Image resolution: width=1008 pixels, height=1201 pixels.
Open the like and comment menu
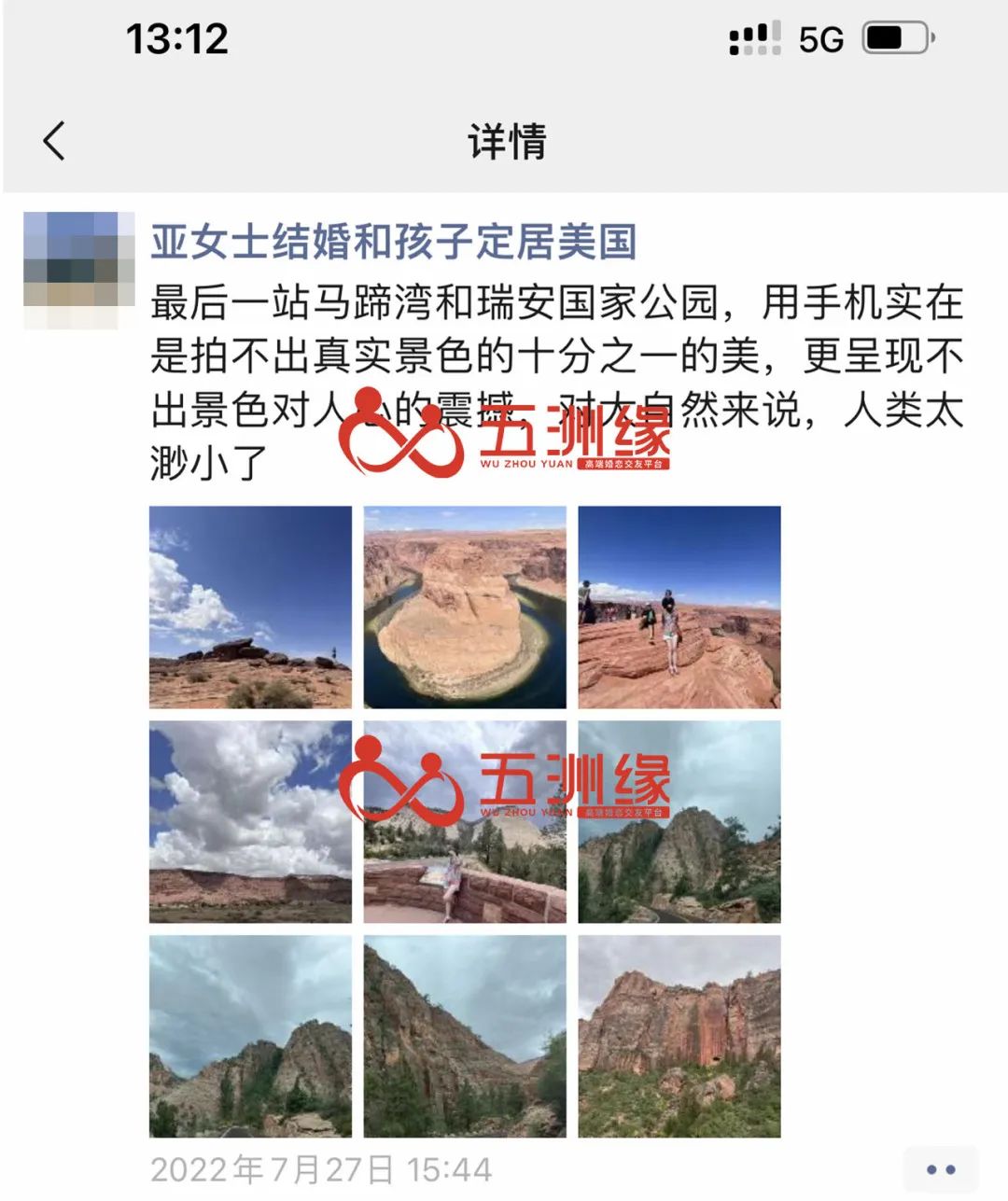[x=940, y=1169]
